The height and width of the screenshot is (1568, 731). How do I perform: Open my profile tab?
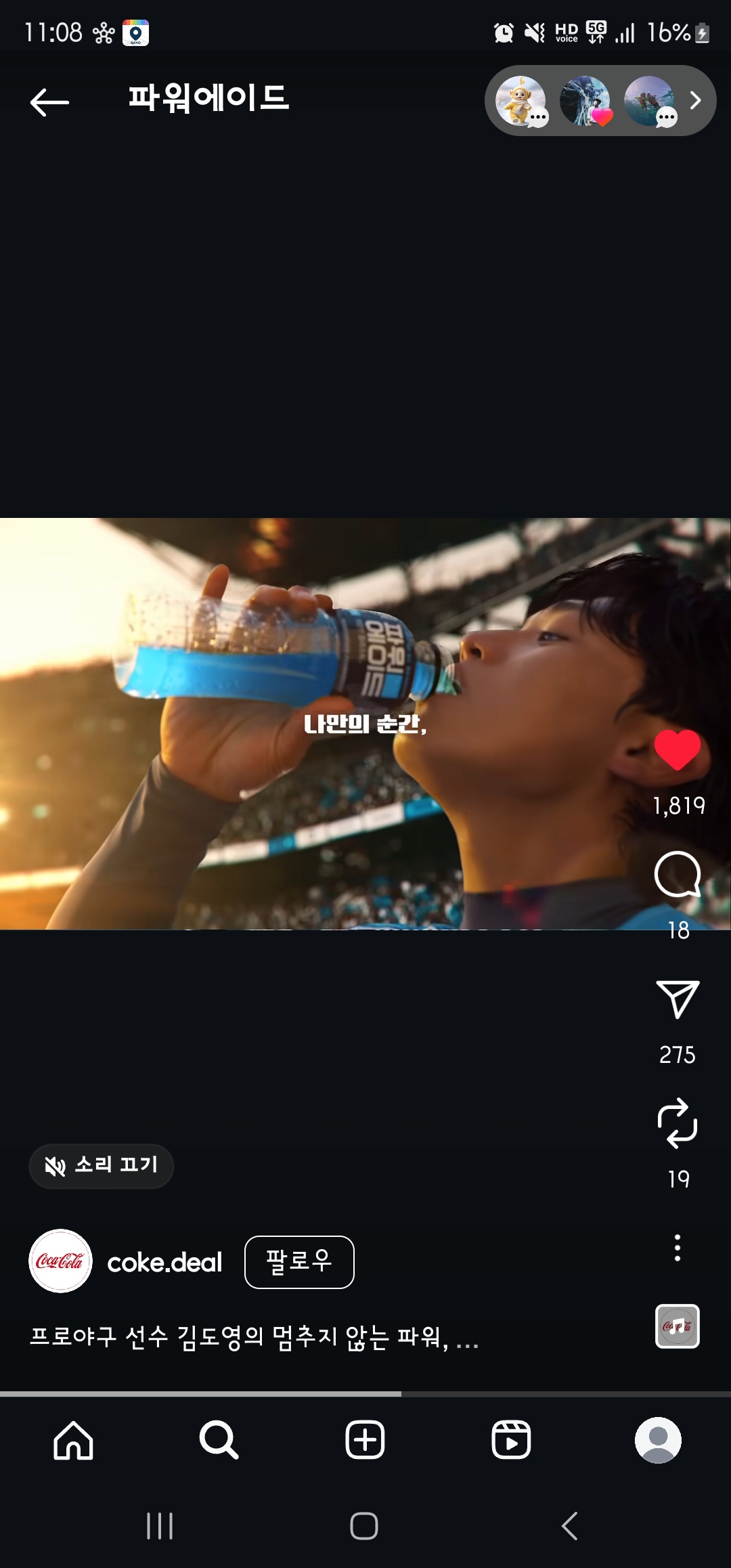tap(657, 1439)
